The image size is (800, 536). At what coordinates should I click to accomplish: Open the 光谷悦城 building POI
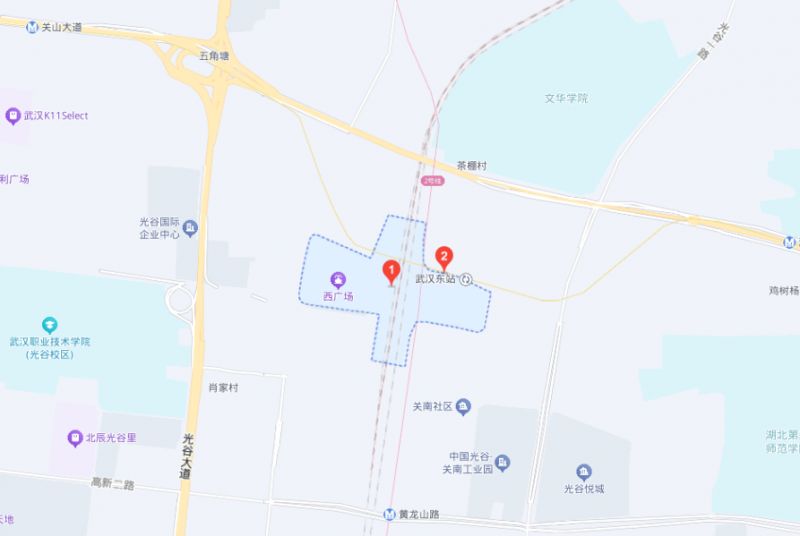[x=583, y=472]
